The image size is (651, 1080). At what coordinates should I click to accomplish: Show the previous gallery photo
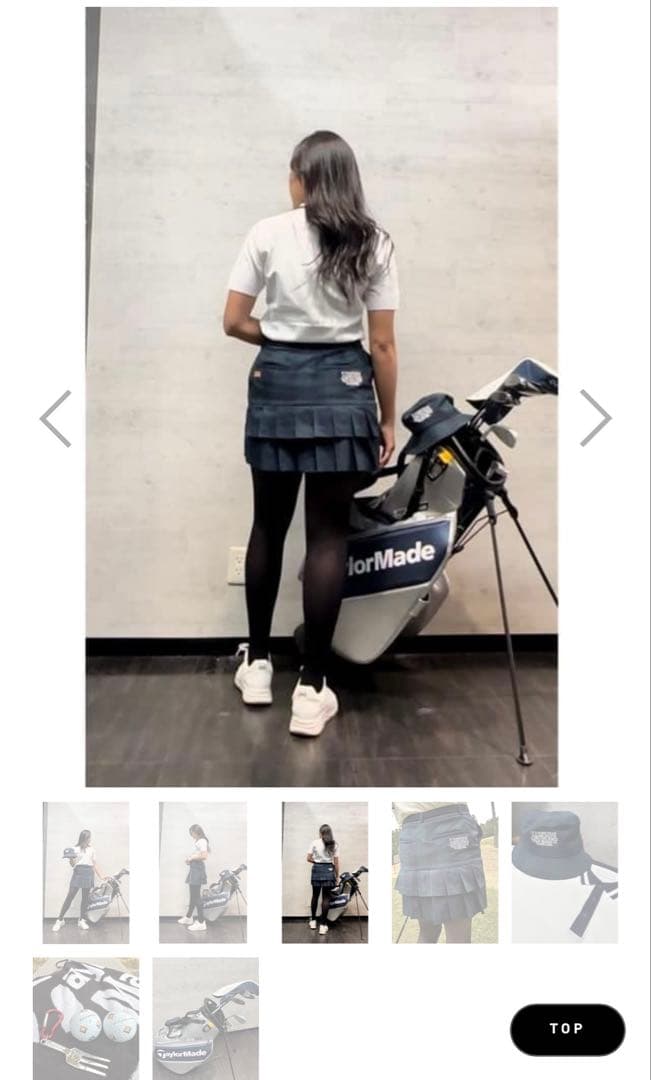point(56,419)
